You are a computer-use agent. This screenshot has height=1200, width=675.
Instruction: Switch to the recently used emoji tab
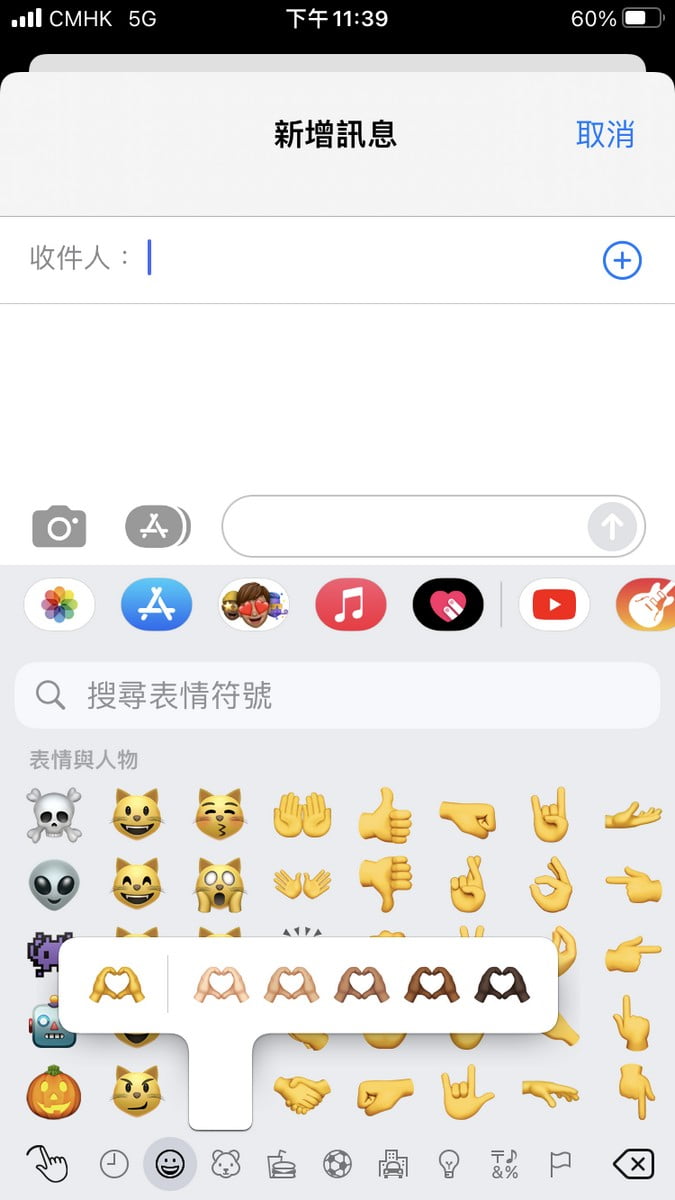[114, 1164]
